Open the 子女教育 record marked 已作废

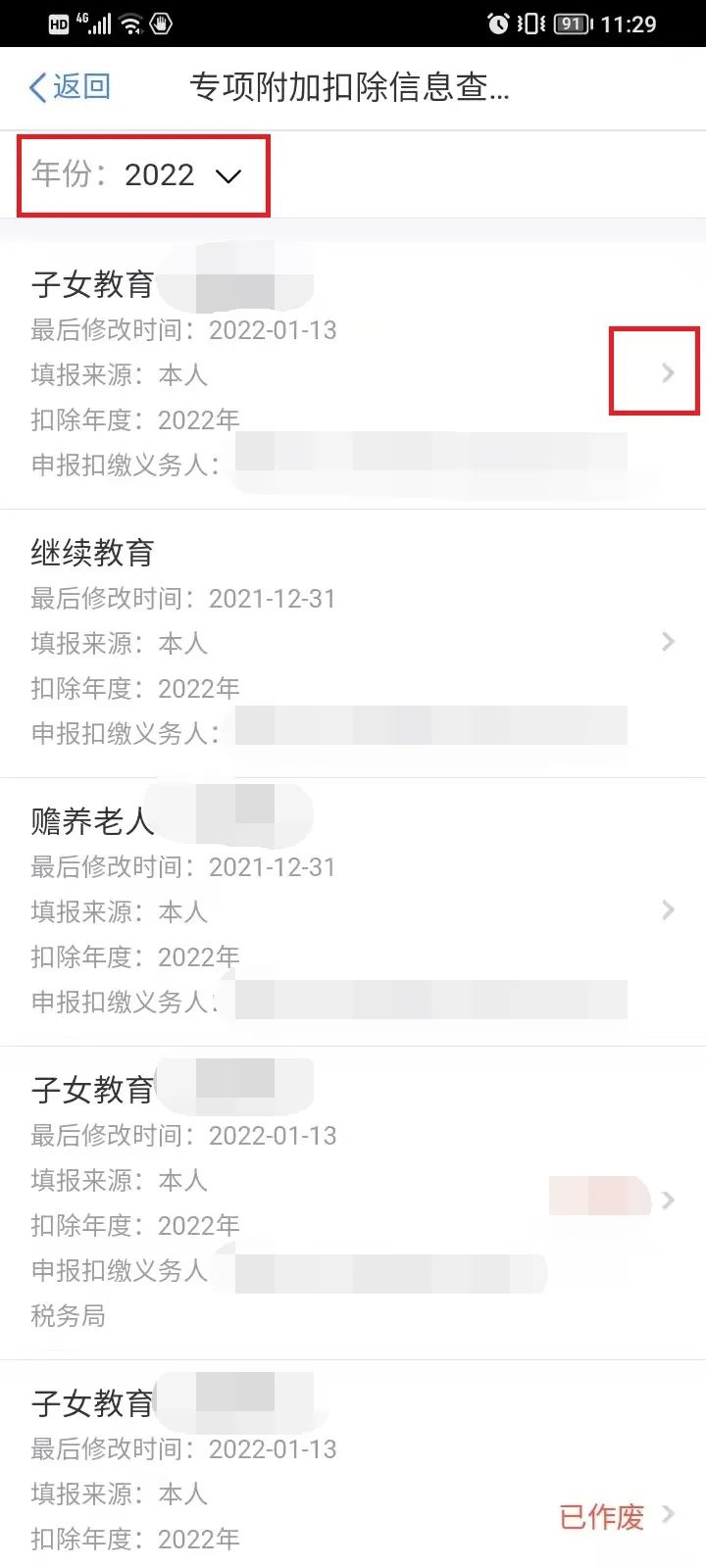coord(353,1465)
